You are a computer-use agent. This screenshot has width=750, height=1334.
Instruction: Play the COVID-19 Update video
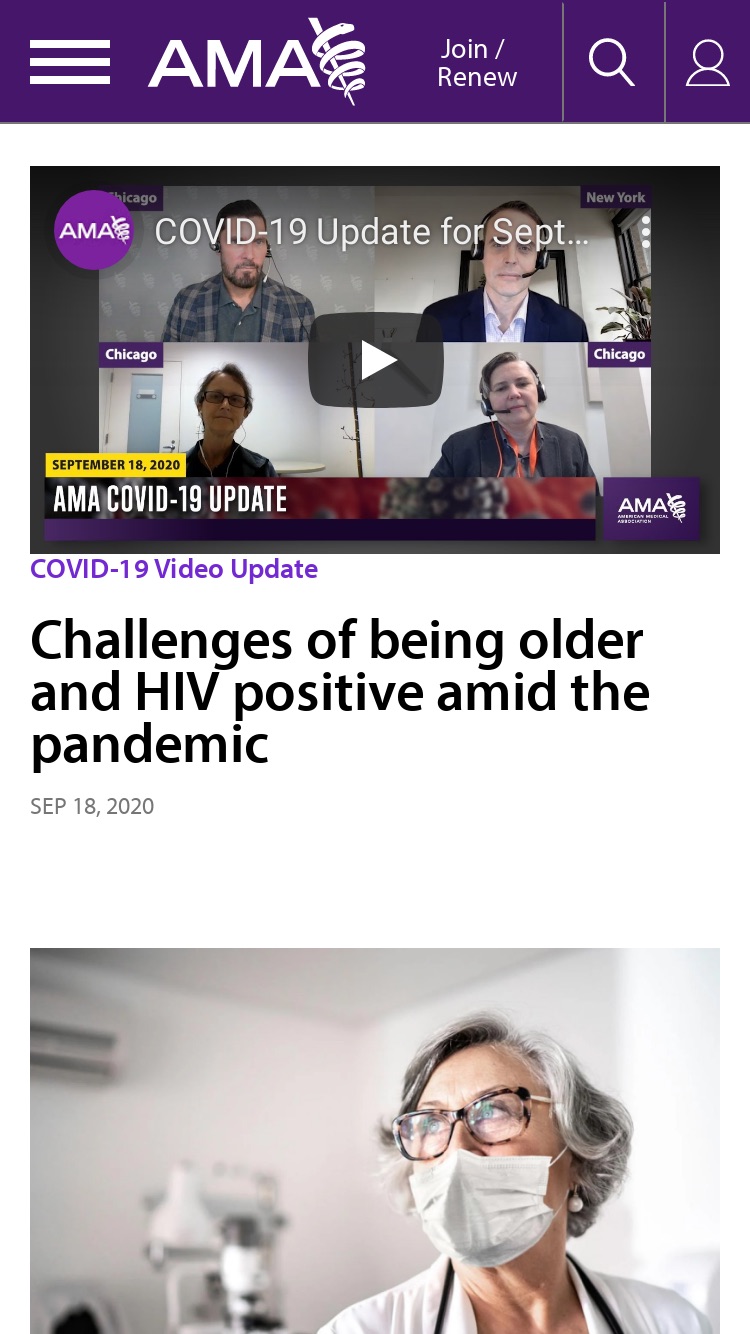coord(376,360)
